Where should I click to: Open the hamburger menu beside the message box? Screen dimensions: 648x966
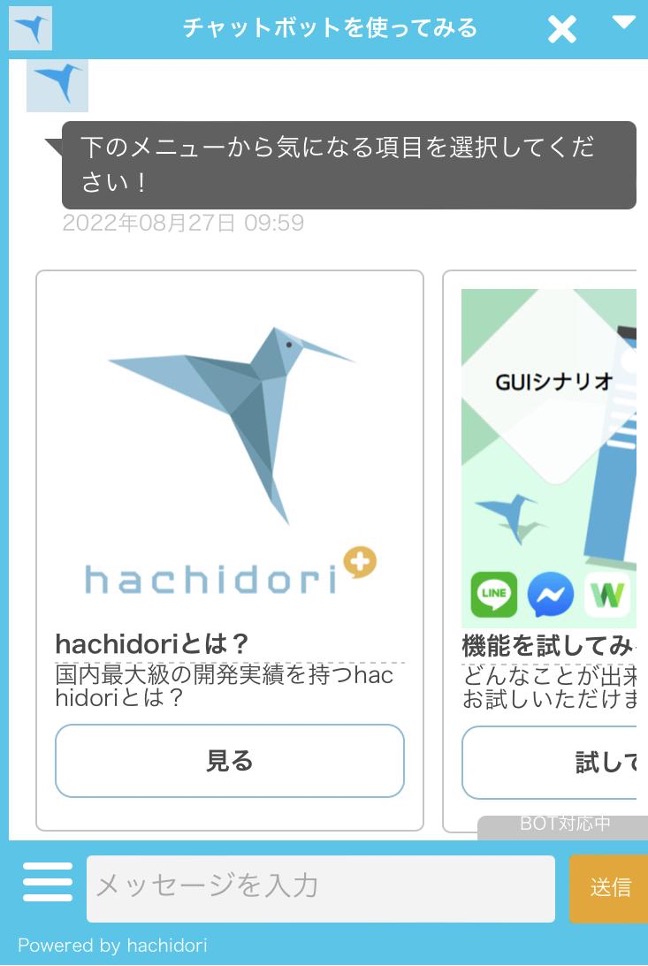[x=47, y=883]
